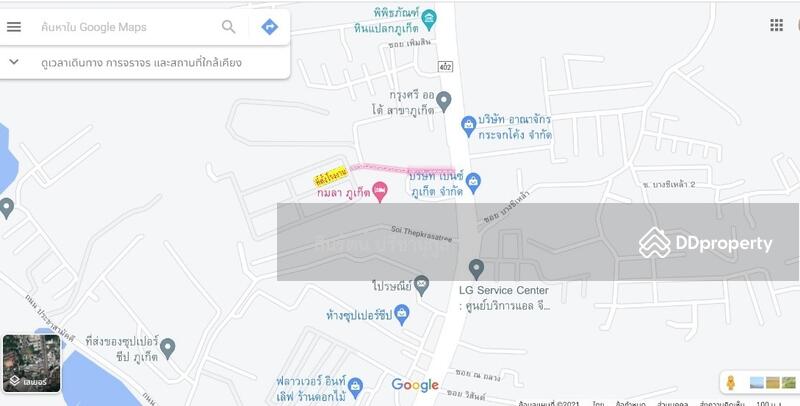
Task: Tap the Supercheap store pin
Action: (x=401, y=315)
